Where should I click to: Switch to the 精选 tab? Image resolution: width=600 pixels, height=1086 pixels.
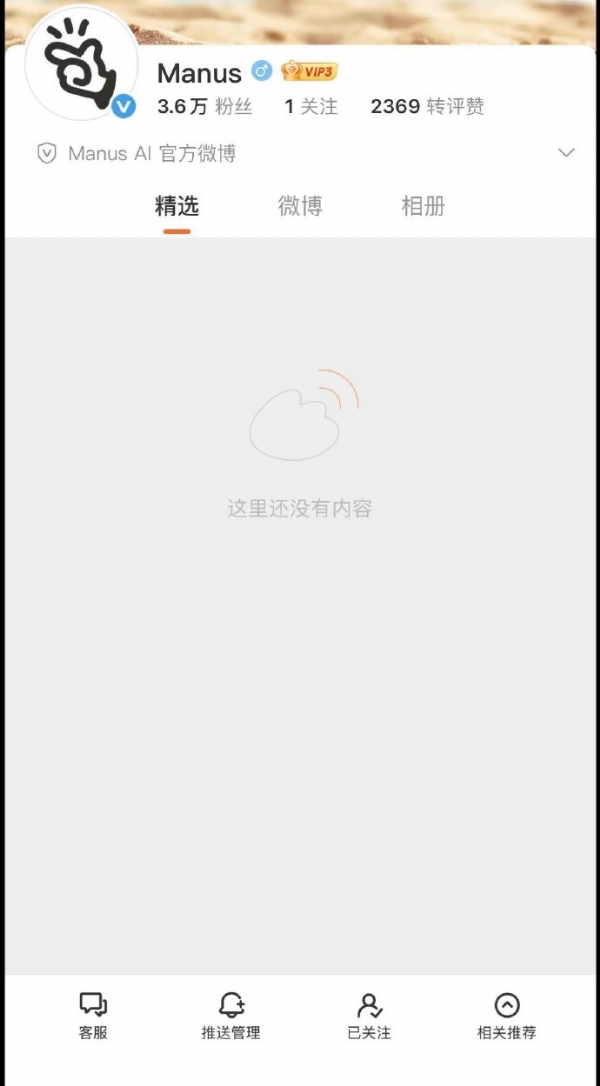pyautogui.click(x=177, y=206)
